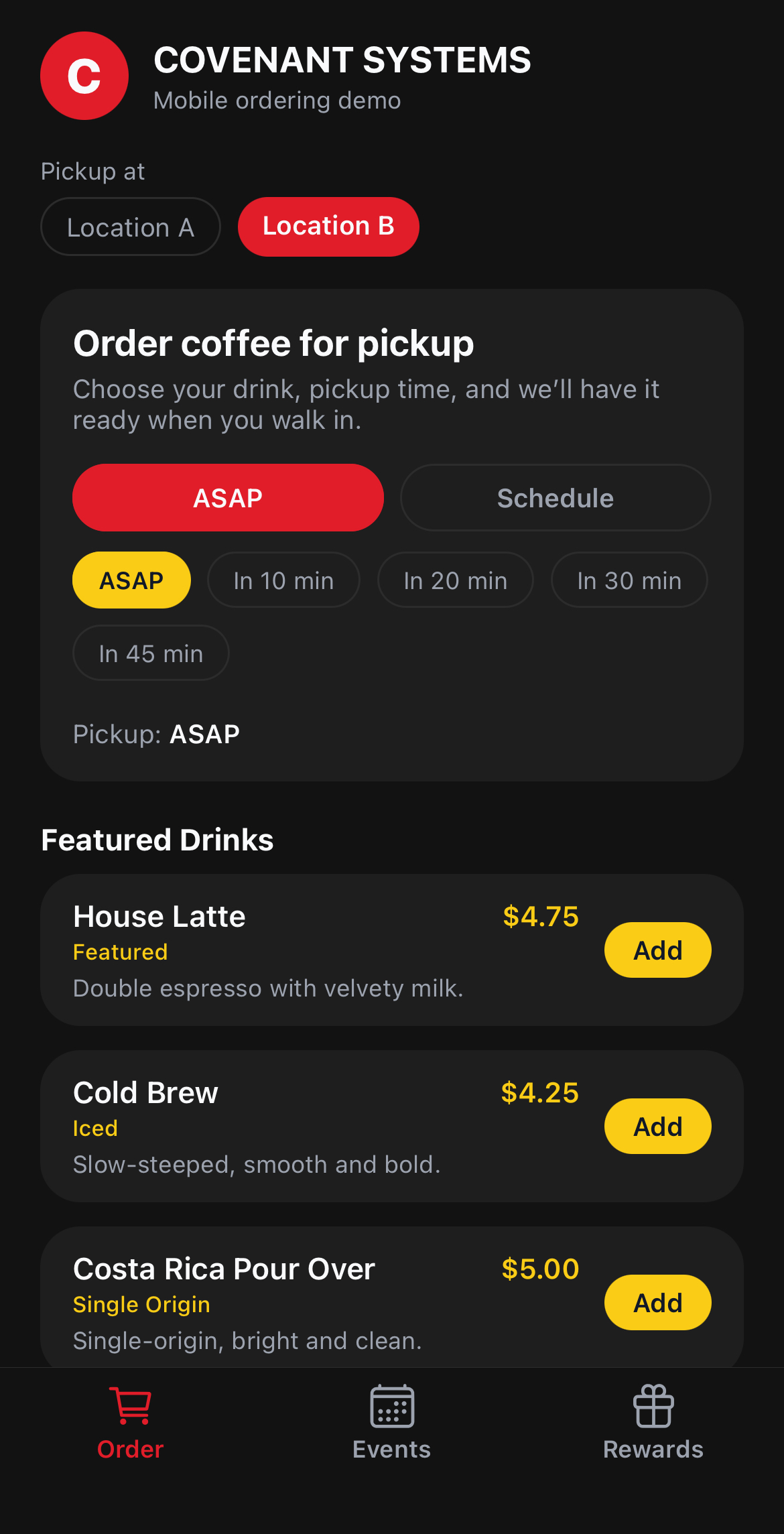Select the ASAP time chip
Viewport: 784px width, 1534px height.
pyautogui.click(x=131, y=580)
